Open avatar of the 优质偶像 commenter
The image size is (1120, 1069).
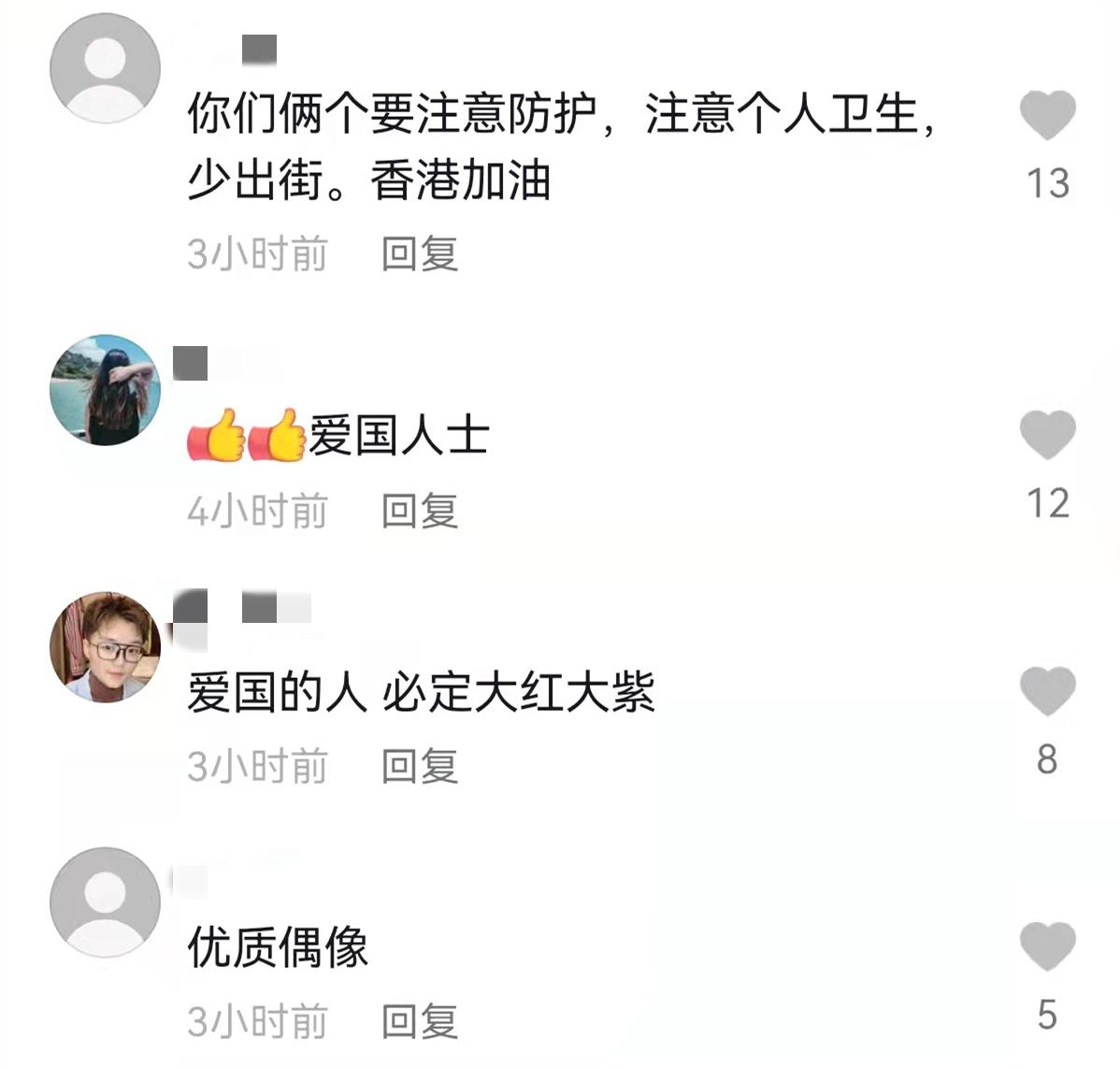[105, 903]
